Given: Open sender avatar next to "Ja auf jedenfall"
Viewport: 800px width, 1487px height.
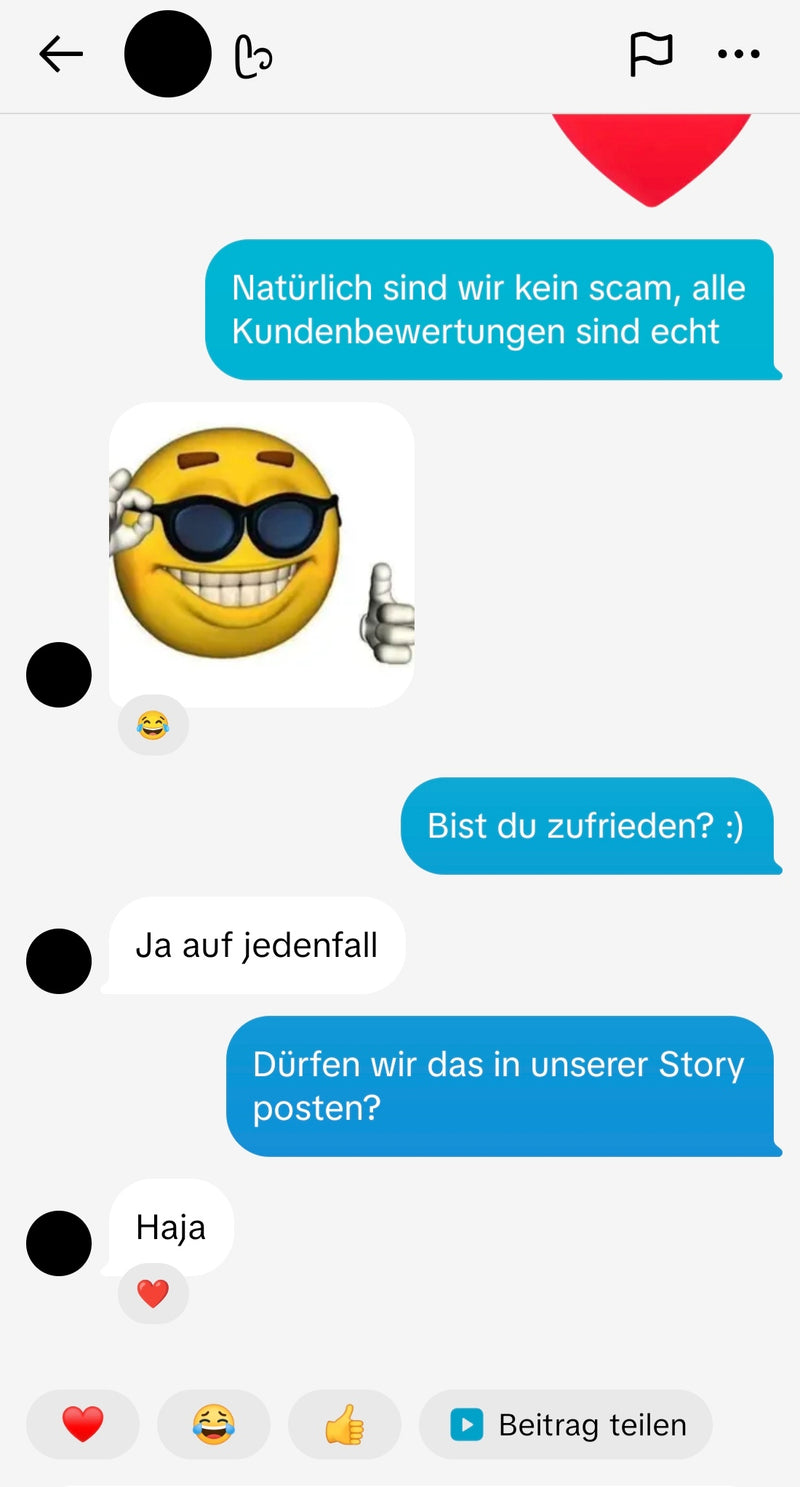Looking at the screenshot, I should pos(59,961).
